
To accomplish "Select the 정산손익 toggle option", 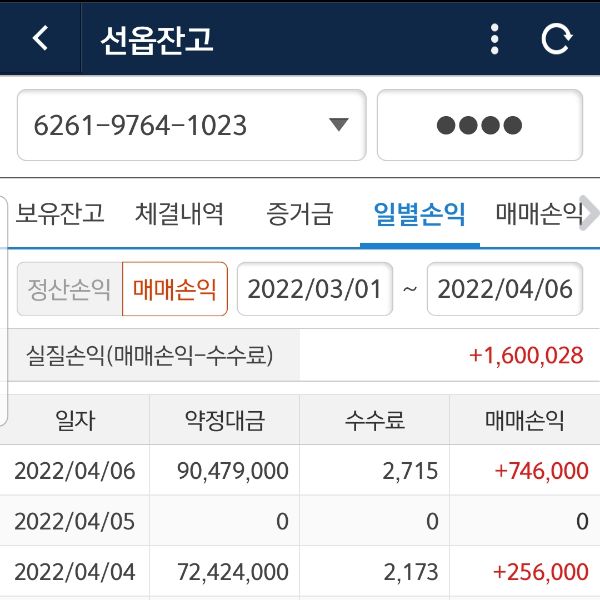I will pyautogui.click(x=69, y=289).
